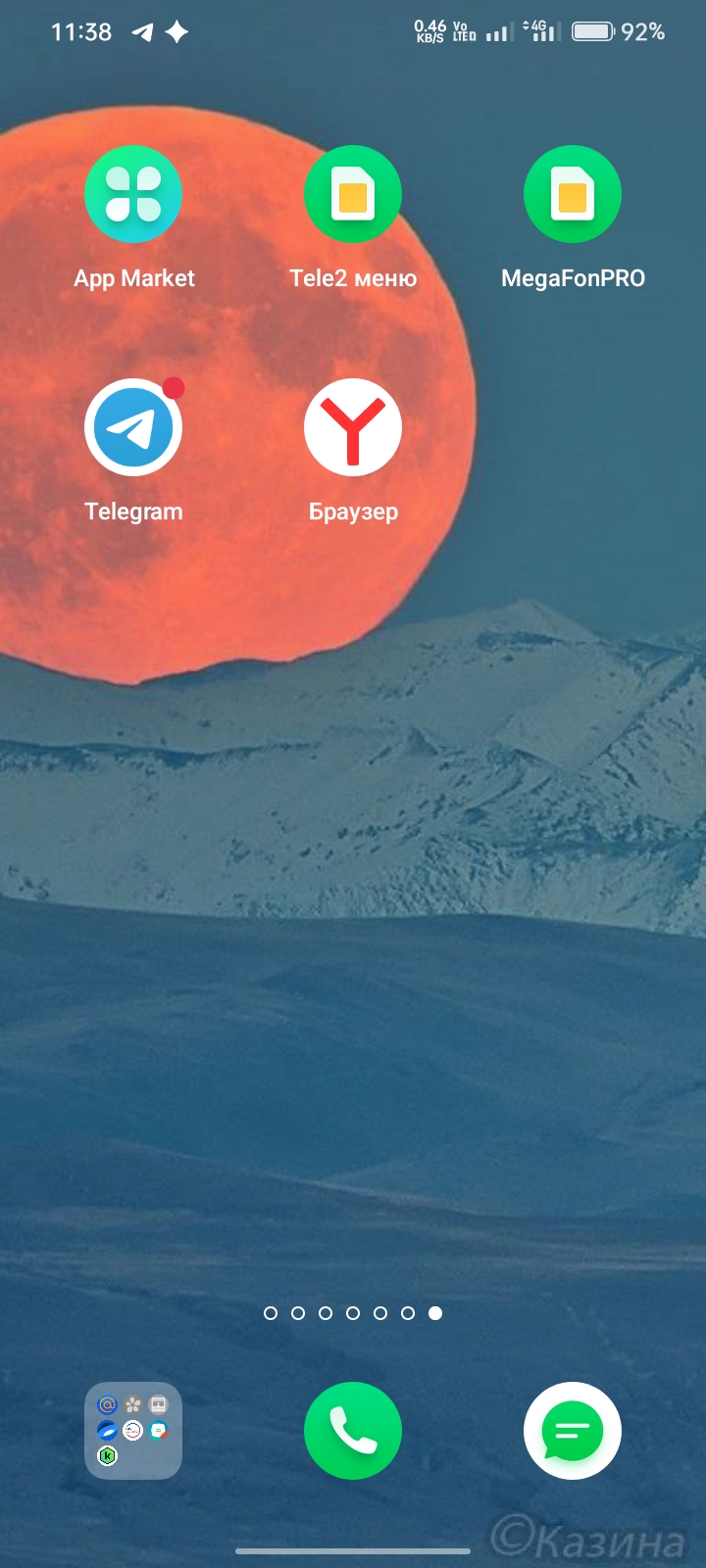
Task: Jump to the first home page dot
Action: tap(271, 1313)
